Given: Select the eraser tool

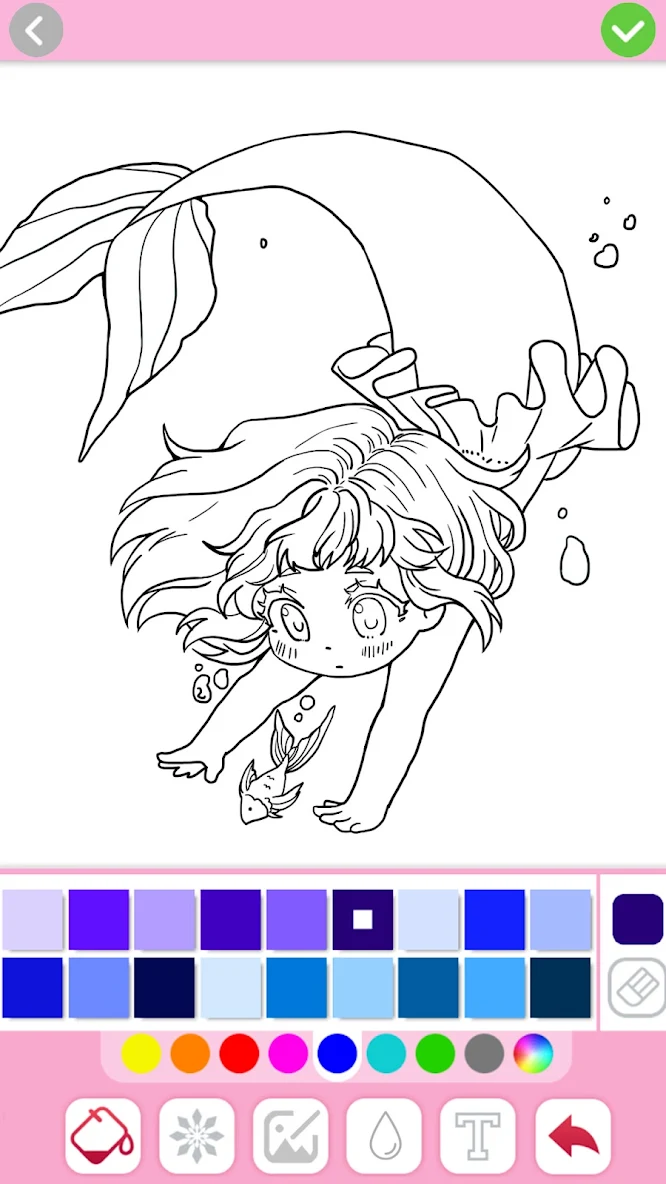Looking at the screenshot, I should (637, 988).
